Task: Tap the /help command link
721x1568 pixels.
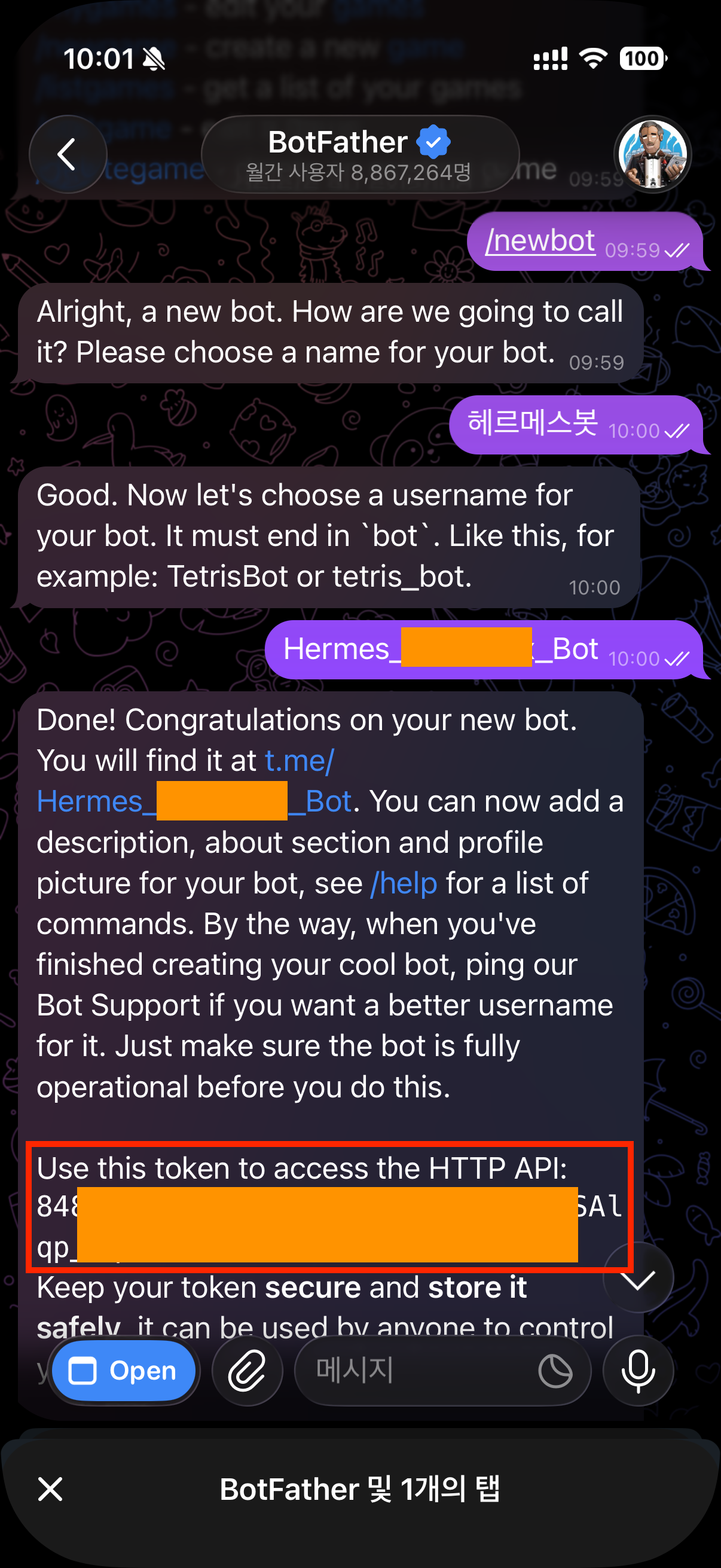Action: click(x=404, y=883)
